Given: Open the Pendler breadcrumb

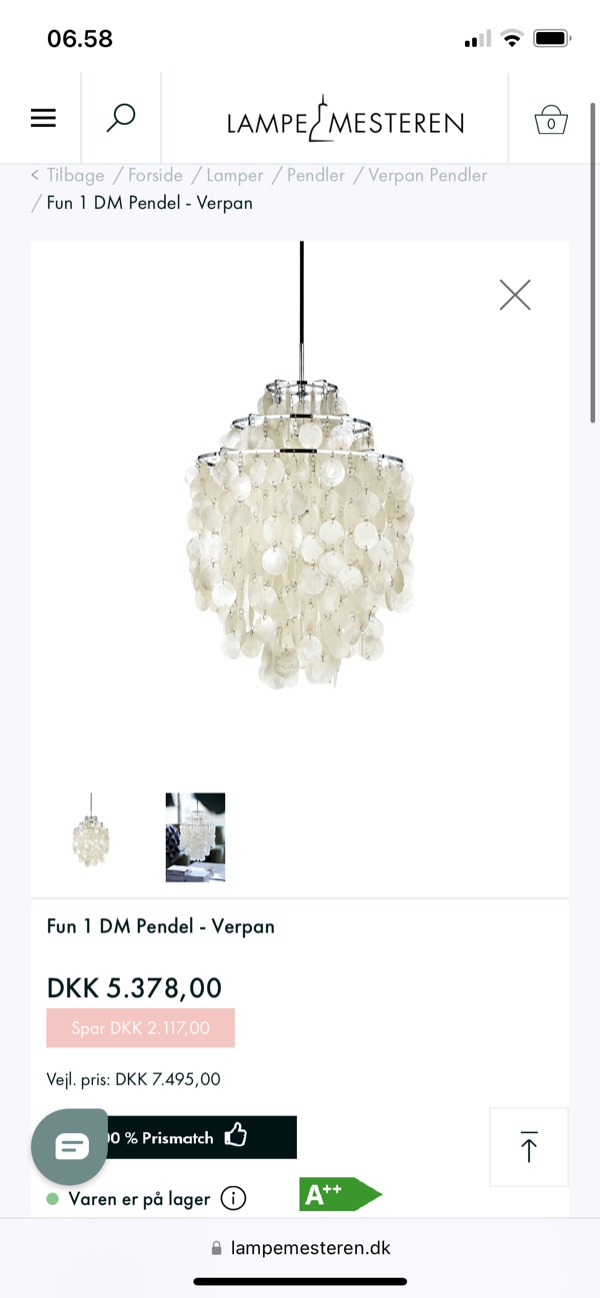Looking at the screenshot, I should coord(315,175).
